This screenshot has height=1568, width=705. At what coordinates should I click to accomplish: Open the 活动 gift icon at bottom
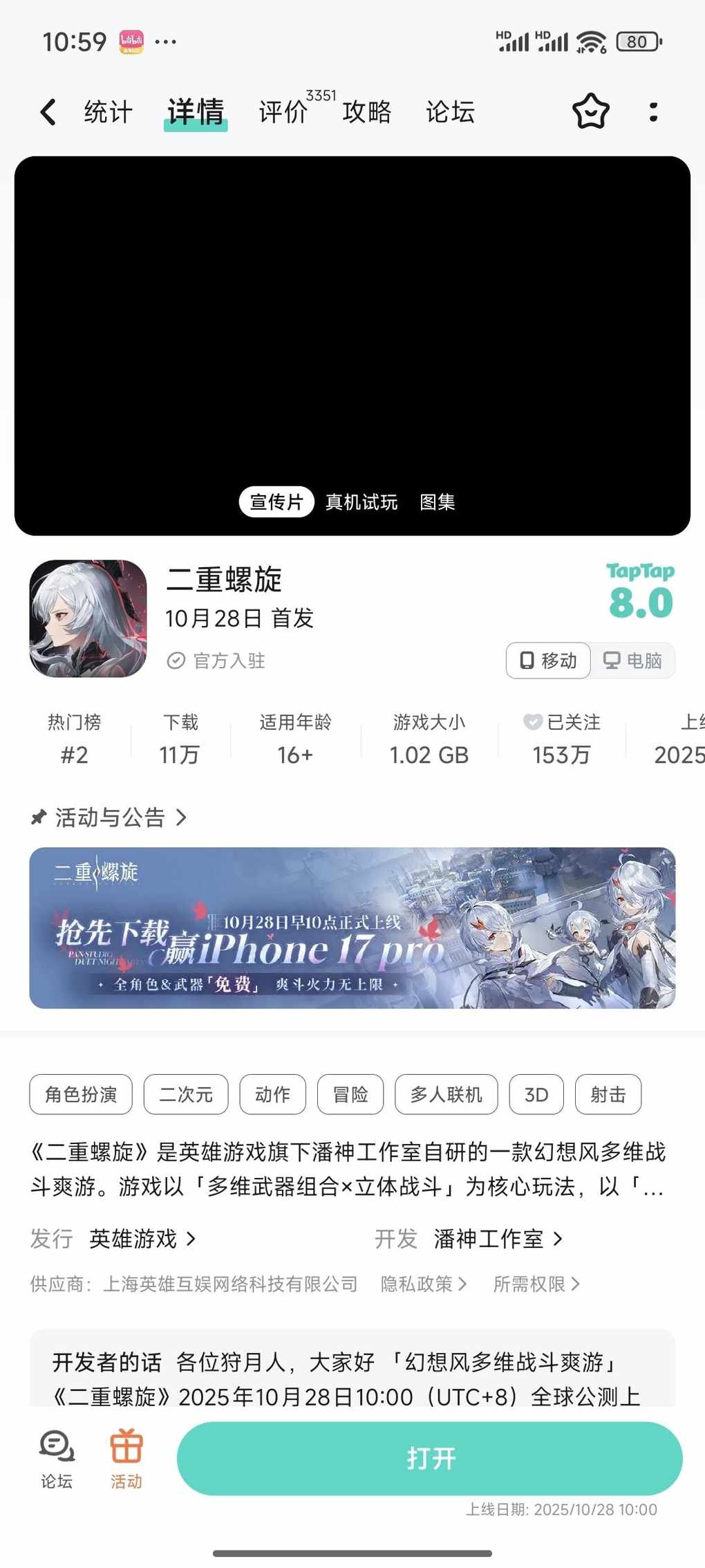(126, 1458)
